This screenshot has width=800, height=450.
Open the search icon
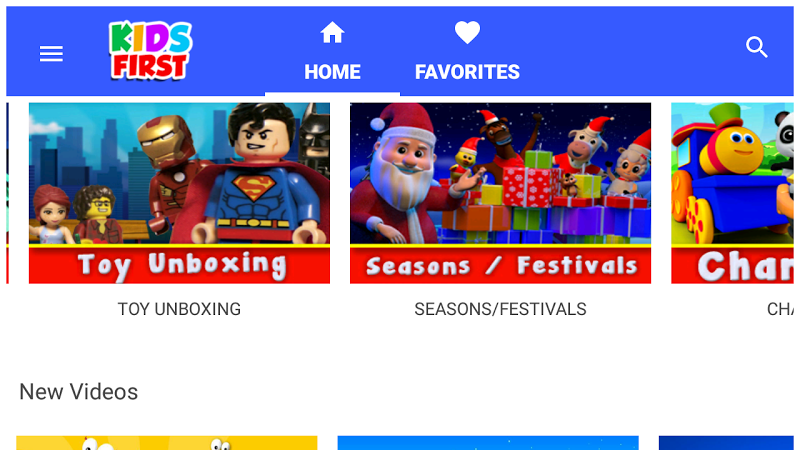click(757, 47)
